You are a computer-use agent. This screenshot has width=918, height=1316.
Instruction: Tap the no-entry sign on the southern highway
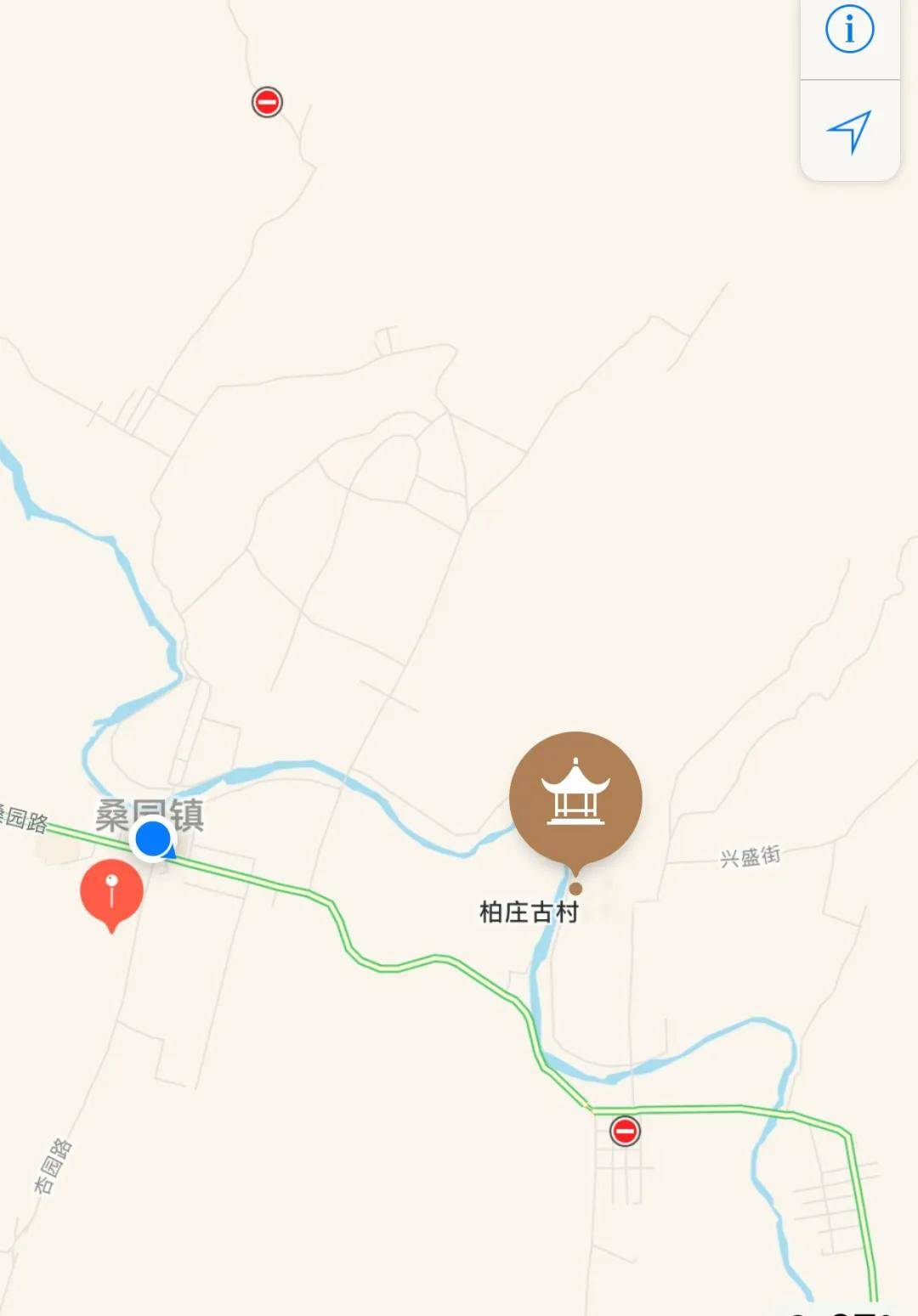pyautogui.click(x=626, y=1131)
